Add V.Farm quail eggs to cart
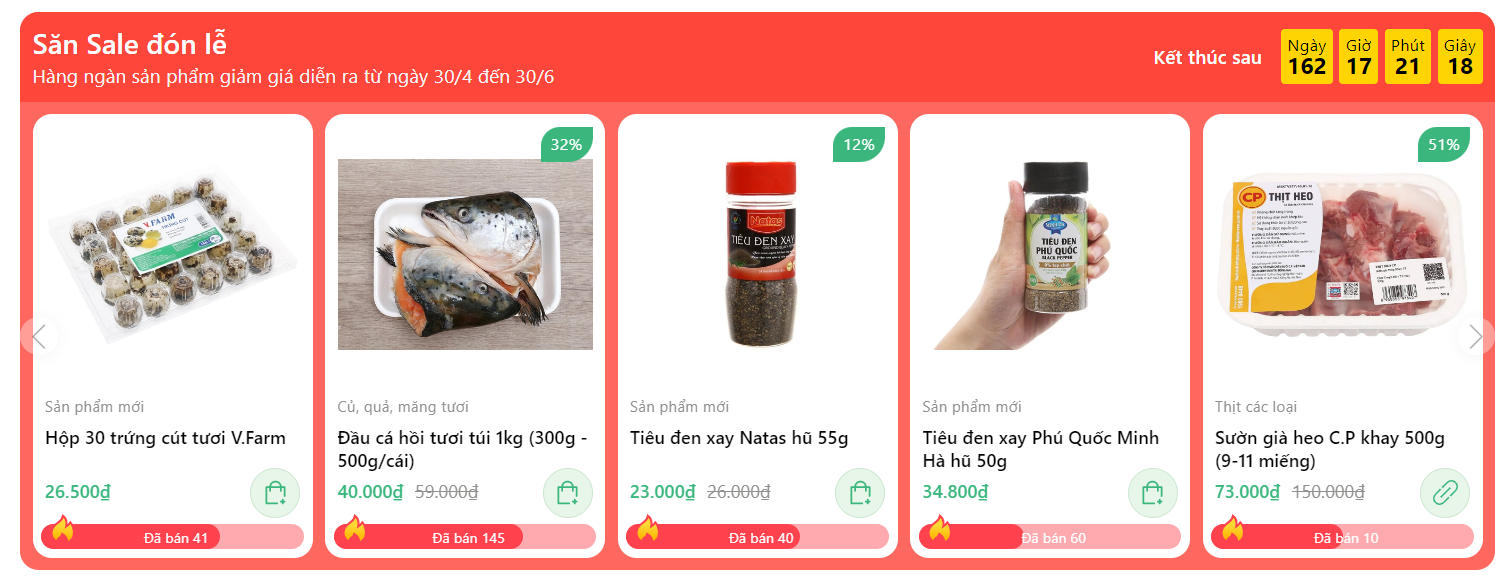 [x=275, y=493]
